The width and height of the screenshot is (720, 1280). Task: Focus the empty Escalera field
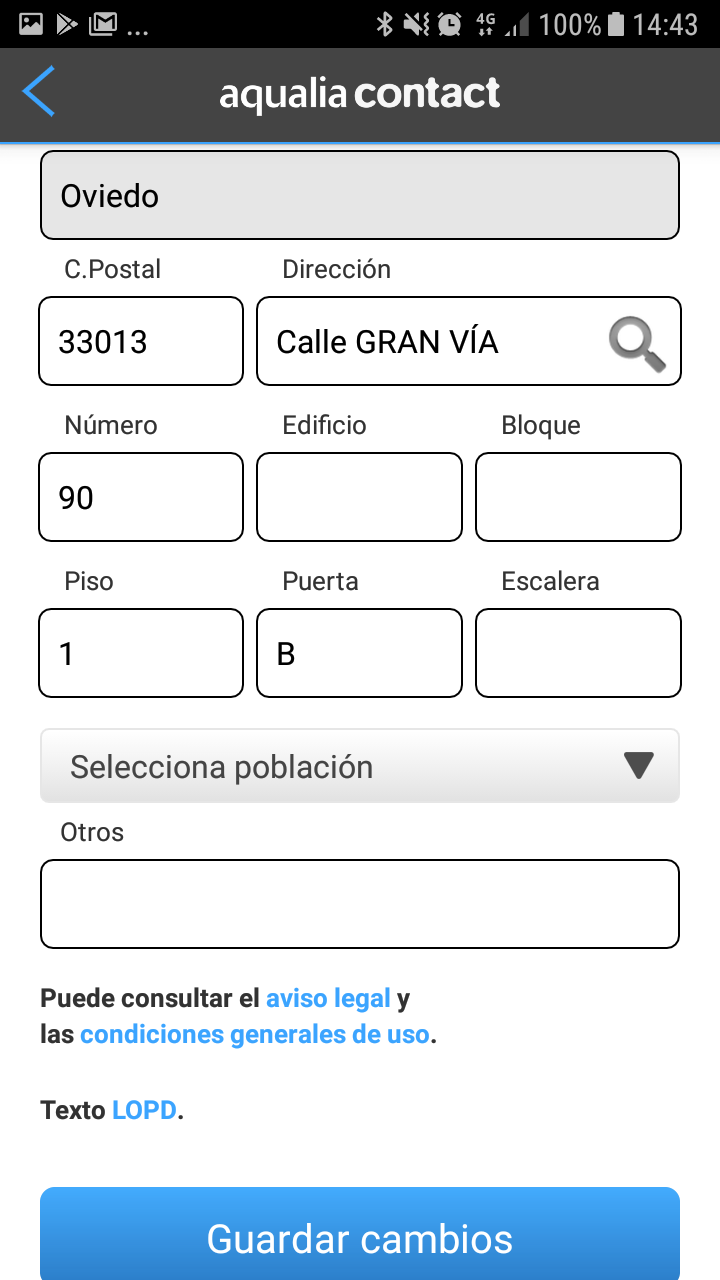click(x=578, y=653)
